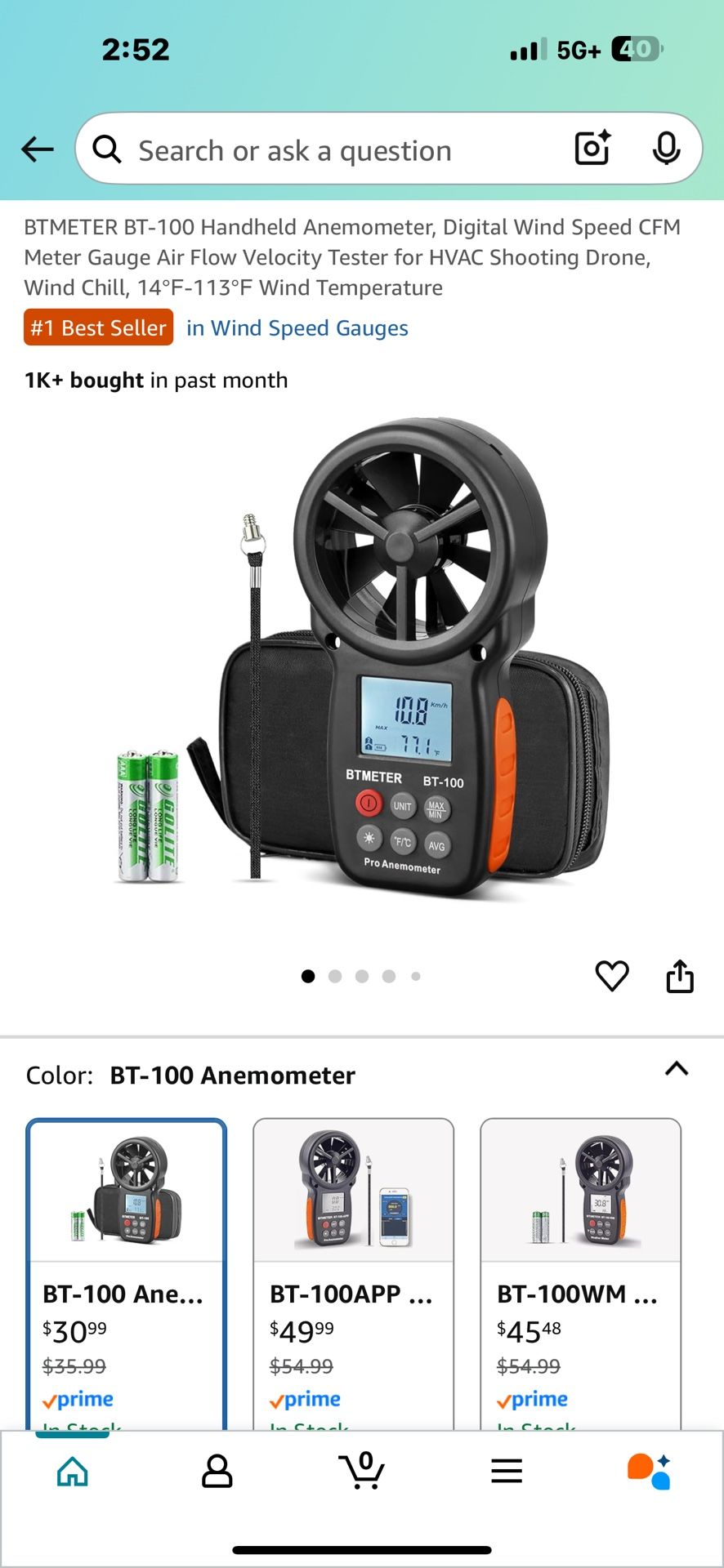Launch the AI shopping assistant
Screen dimensions: 724x1568
pyautogui.click(x=650, y=1472)
